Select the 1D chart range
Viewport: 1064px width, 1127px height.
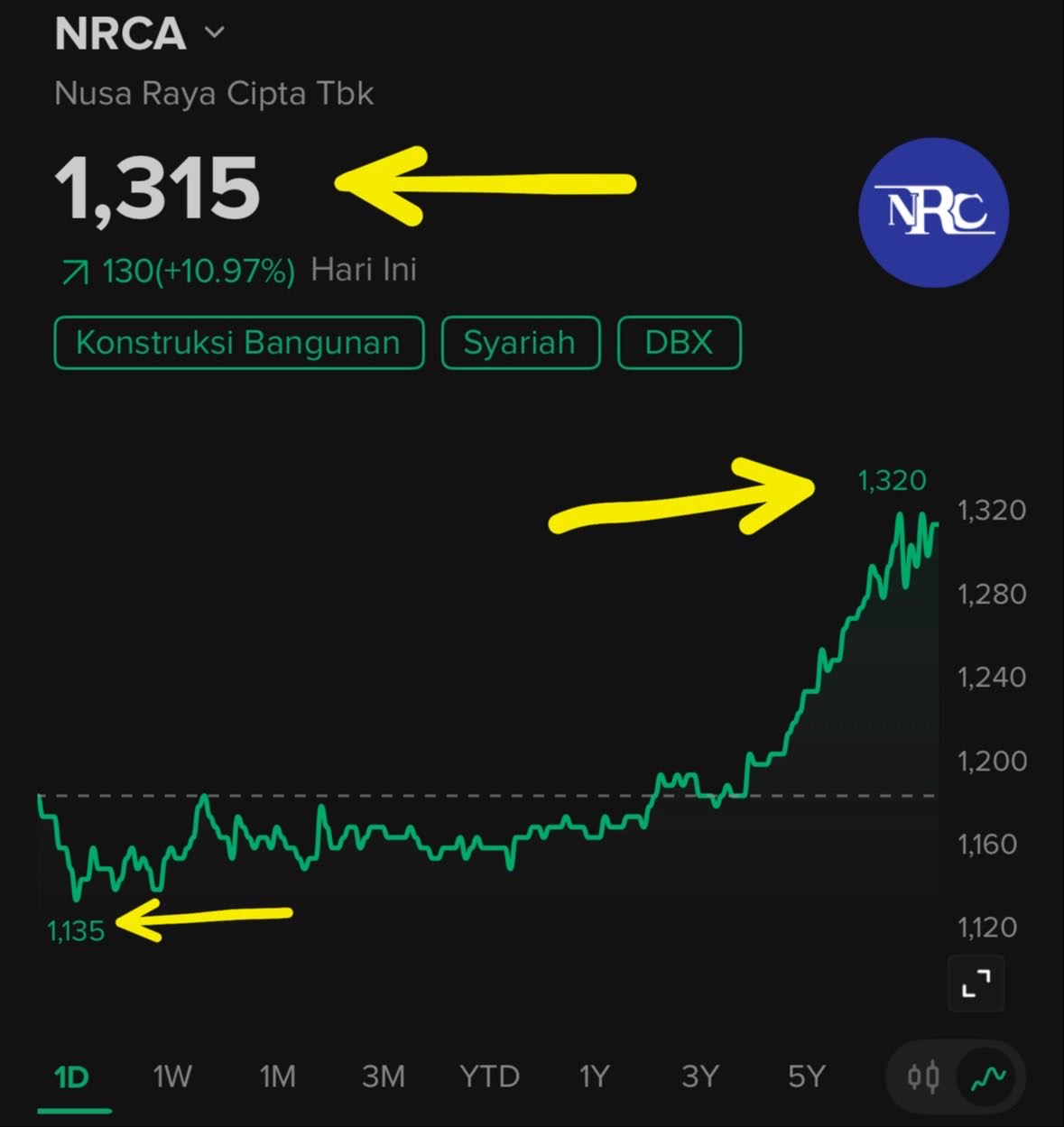pyautogui.click(x=72, y=1076)
